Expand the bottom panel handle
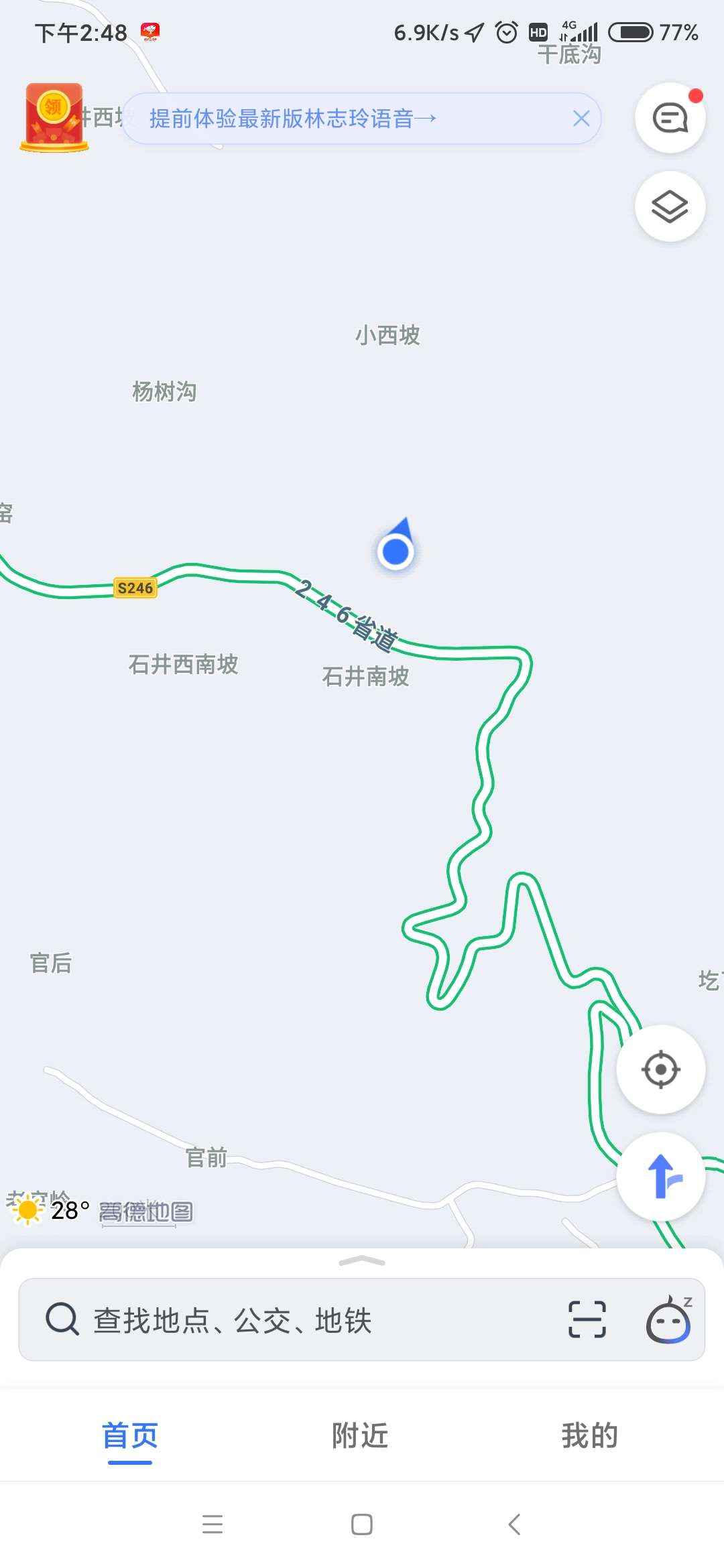This screenshot has width=724, height=1568. (x=362, y=1261)
